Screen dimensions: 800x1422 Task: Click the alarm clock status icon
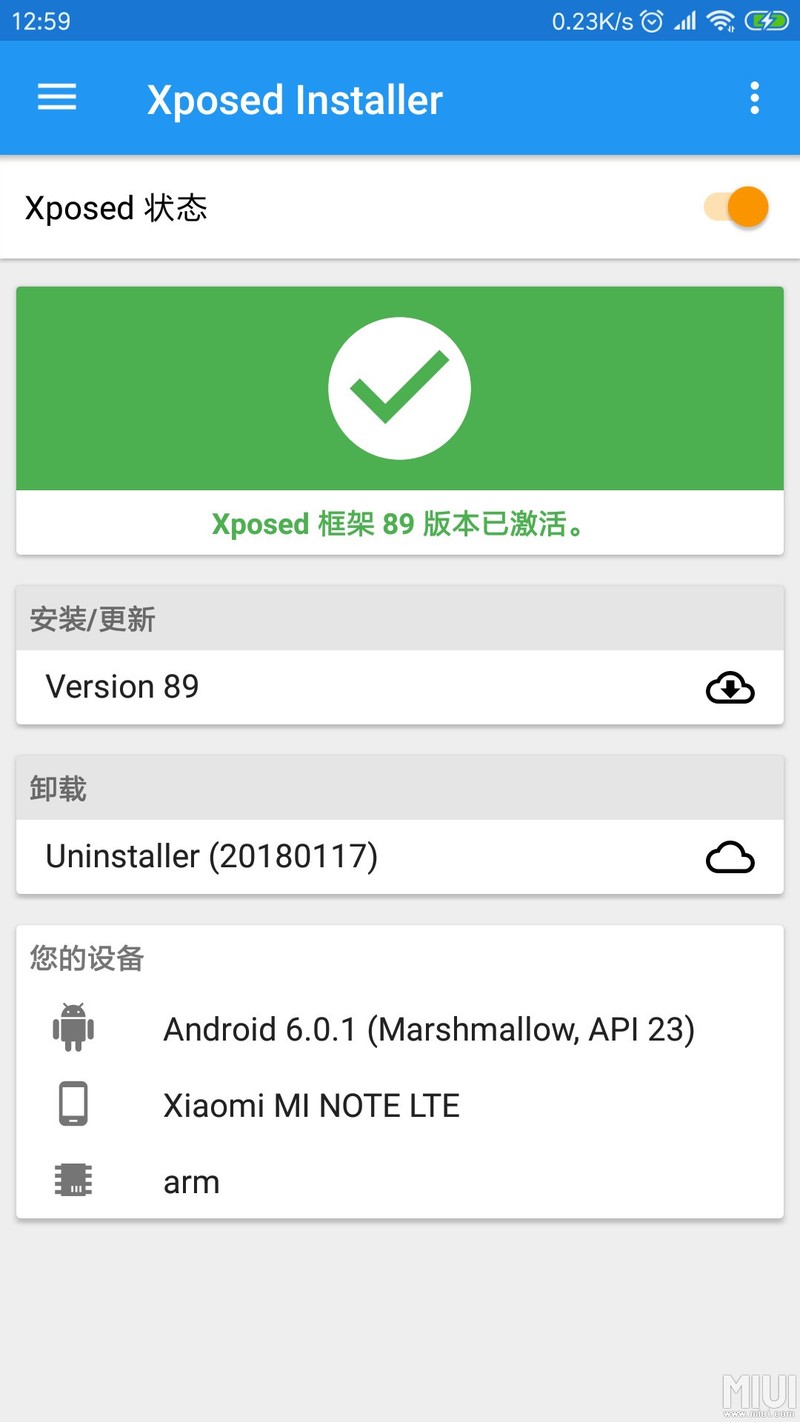(652, 20)
